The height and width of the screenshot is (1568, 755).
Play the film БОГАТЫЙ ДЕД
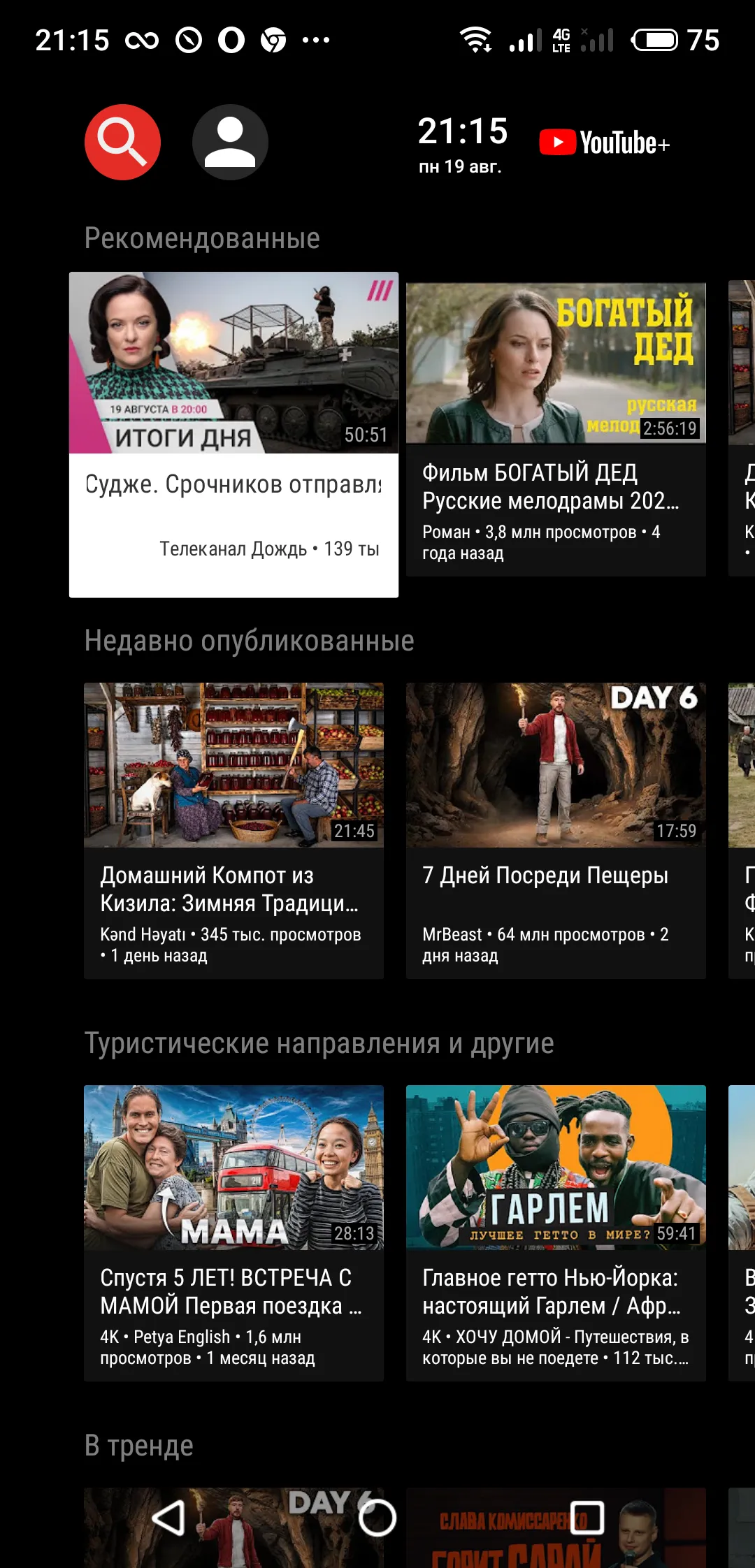pos(556,429)
